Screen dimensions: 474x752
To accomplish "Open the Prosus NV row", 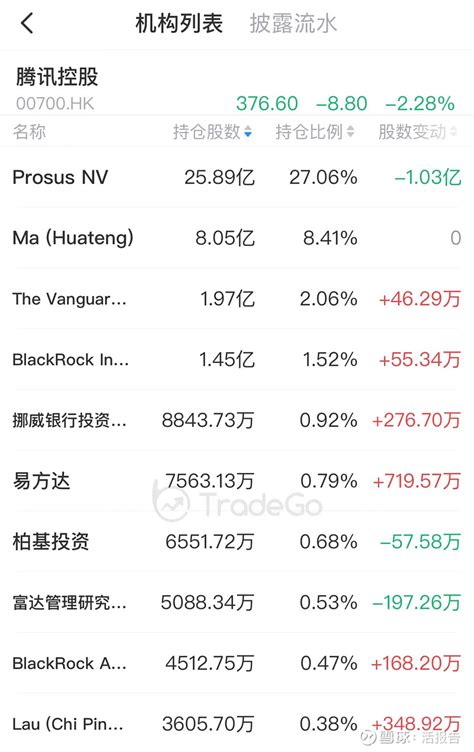I will [237, 177].
